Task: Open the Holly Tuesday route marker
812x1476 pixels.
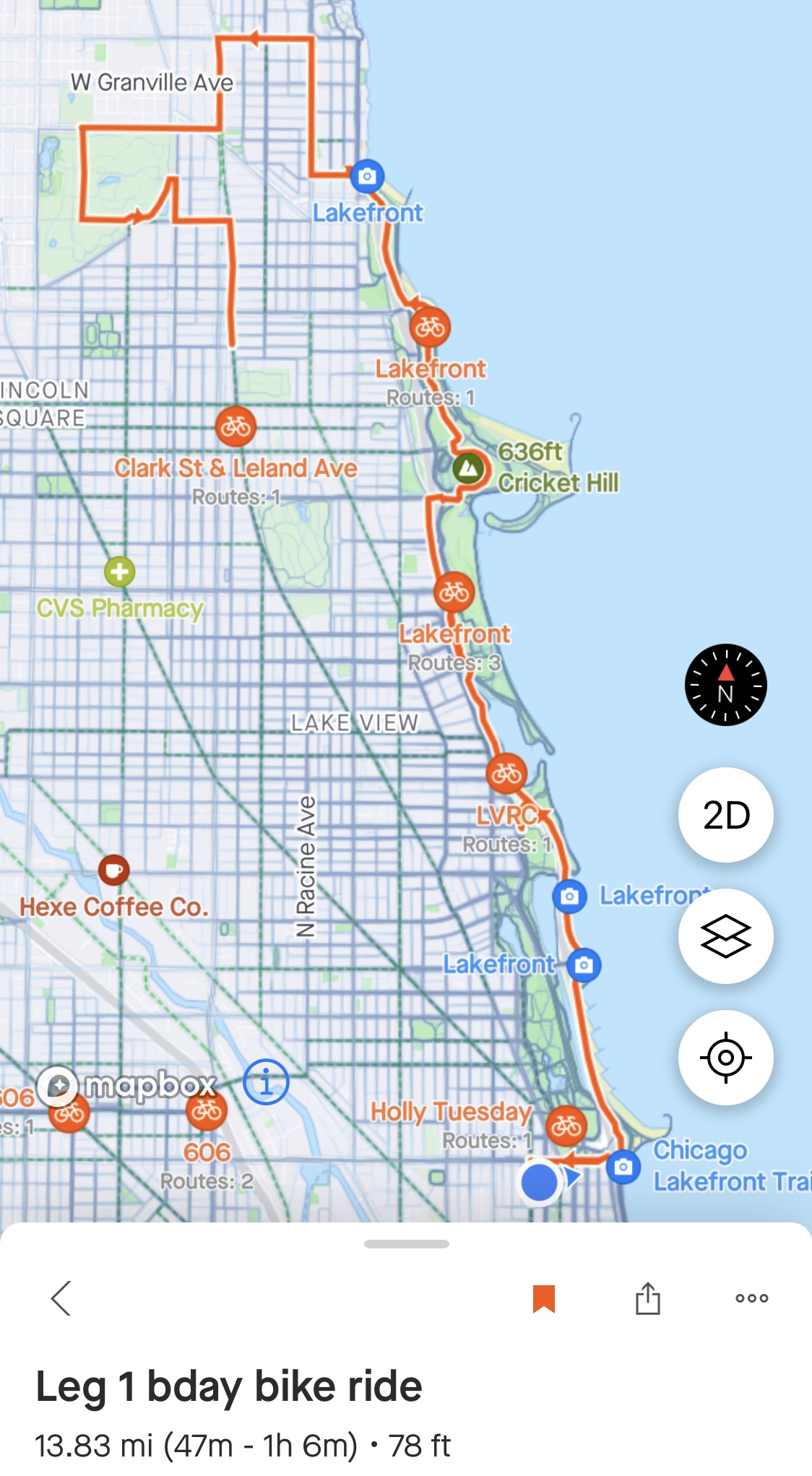Action: pyautogui.click(x=566, y=1126)
